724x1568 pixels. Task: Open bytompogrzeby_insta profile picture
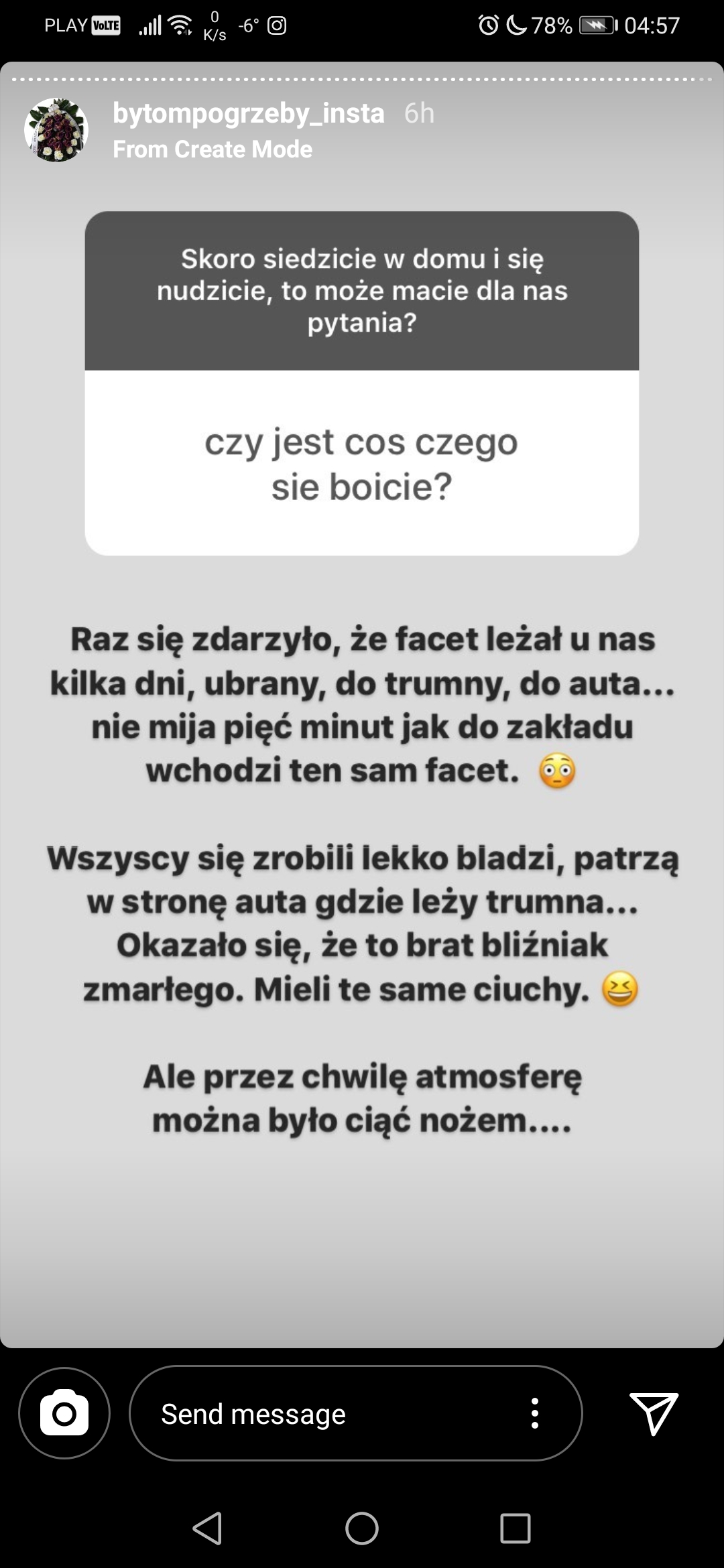pyautogui.click(x=56, y=130)
